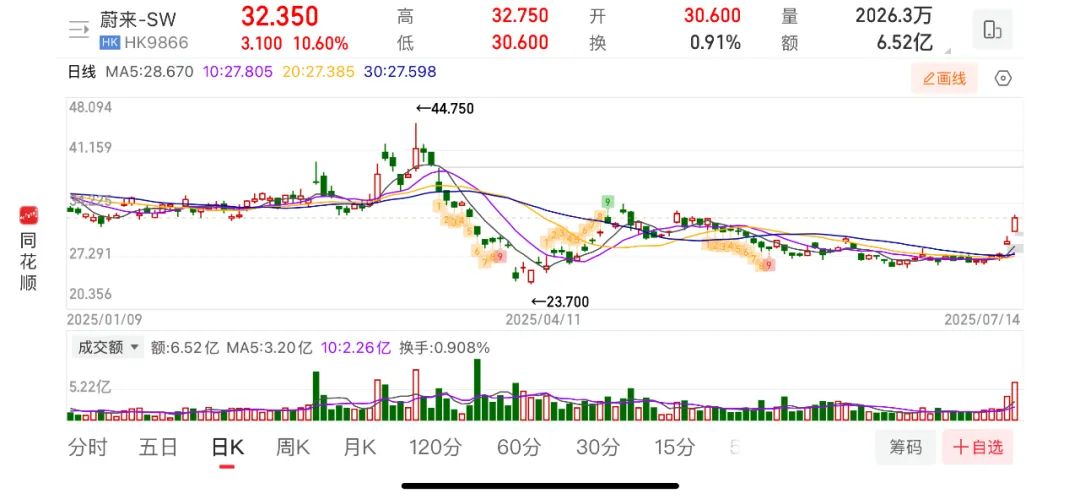This screenshot has width=1080, height=499.
Task: Tap the 画线 draw line button
Action: [x=943, y=78]
